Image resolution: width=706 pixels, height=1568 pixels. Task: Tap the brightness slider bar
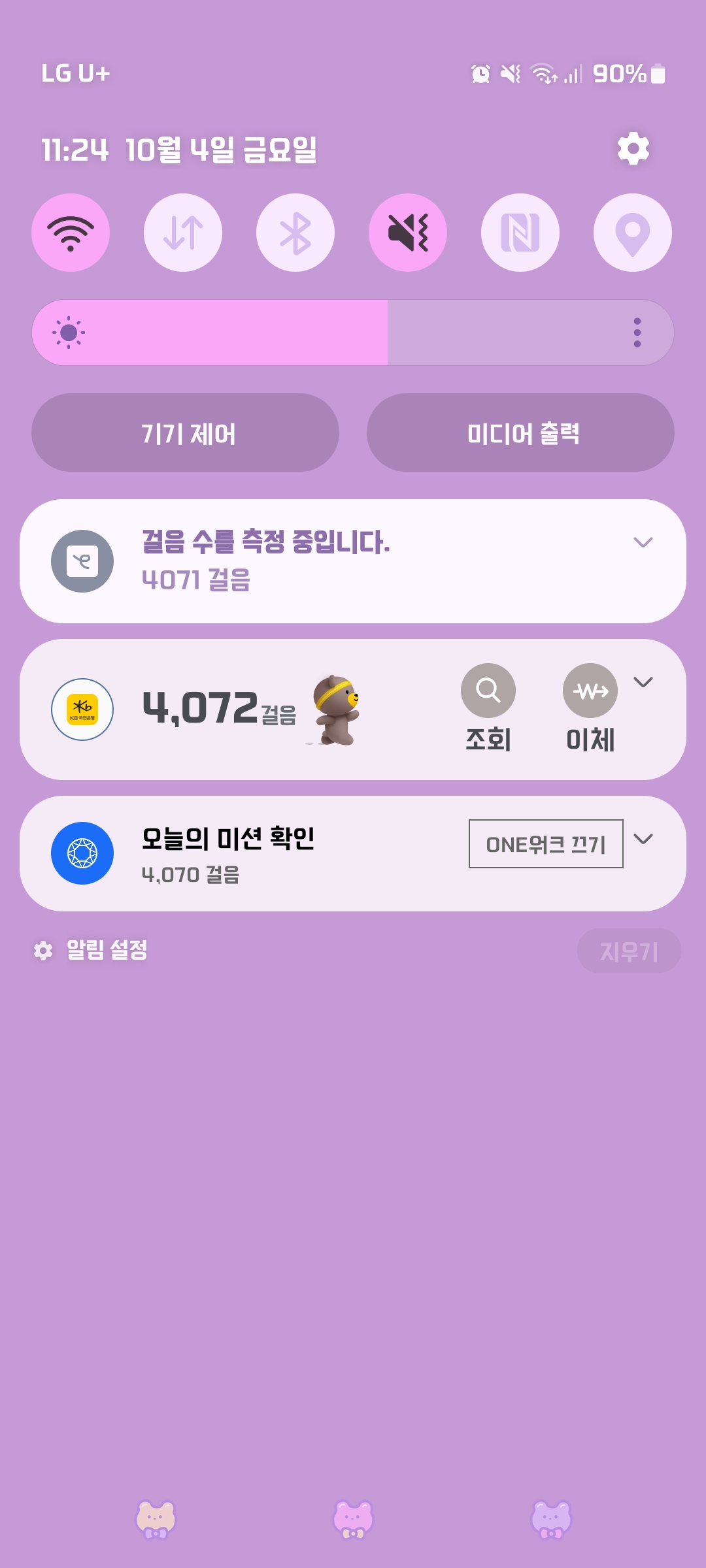pyautogui.click(x=327, y=333)
